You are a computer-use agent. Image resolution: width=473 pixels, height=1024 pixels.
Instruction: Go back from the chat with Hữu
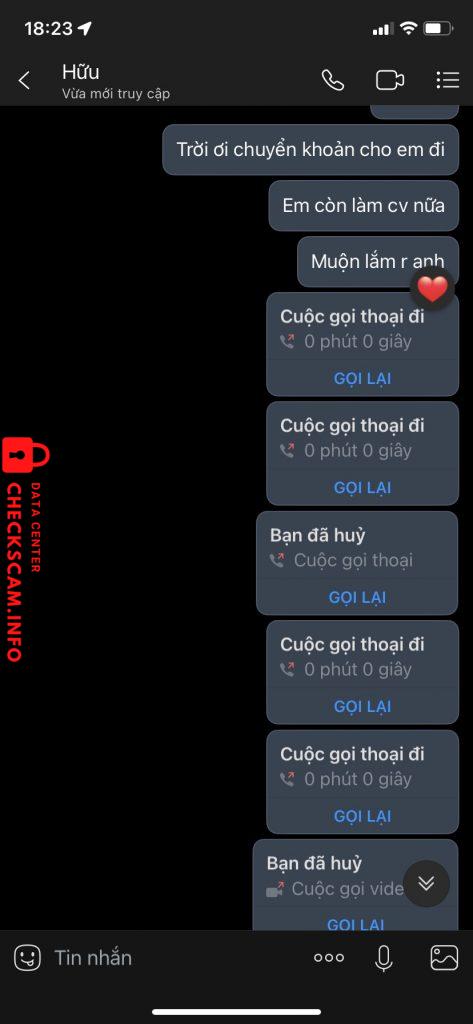[24, 80]
